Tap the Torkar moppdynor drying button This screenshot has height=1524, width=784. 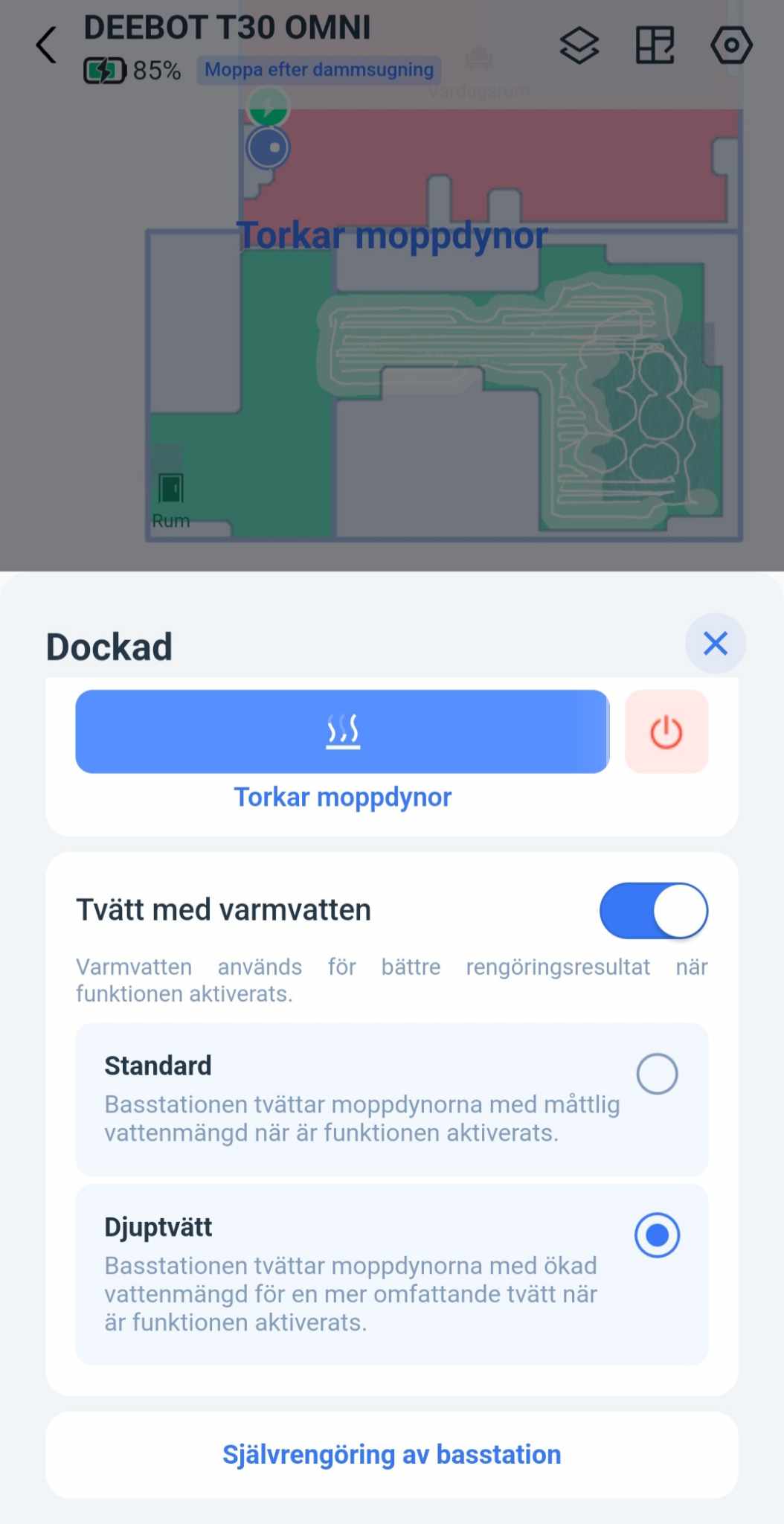click(342, 731)
